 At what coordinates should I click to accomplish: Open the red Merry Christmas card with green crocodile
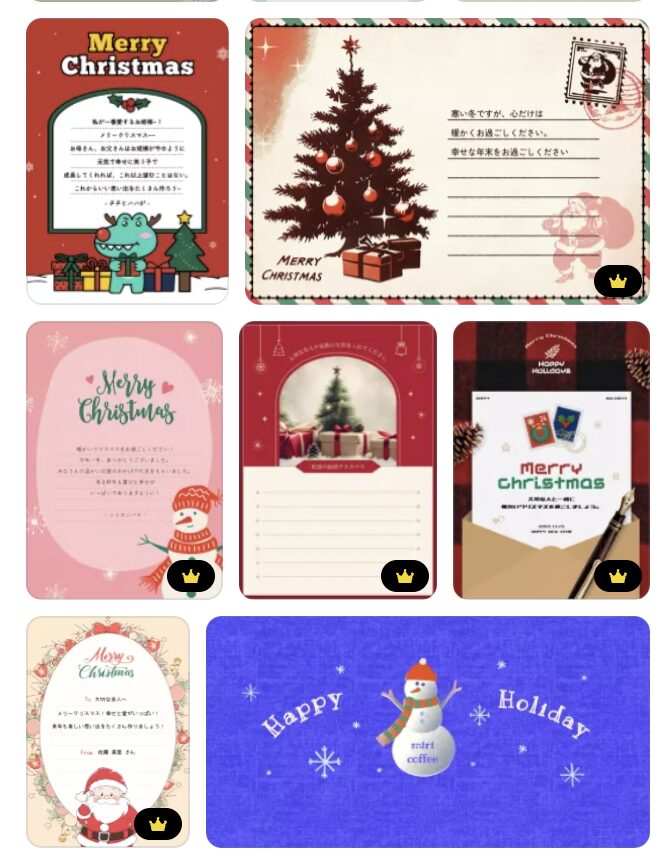(x=127, y=161)
